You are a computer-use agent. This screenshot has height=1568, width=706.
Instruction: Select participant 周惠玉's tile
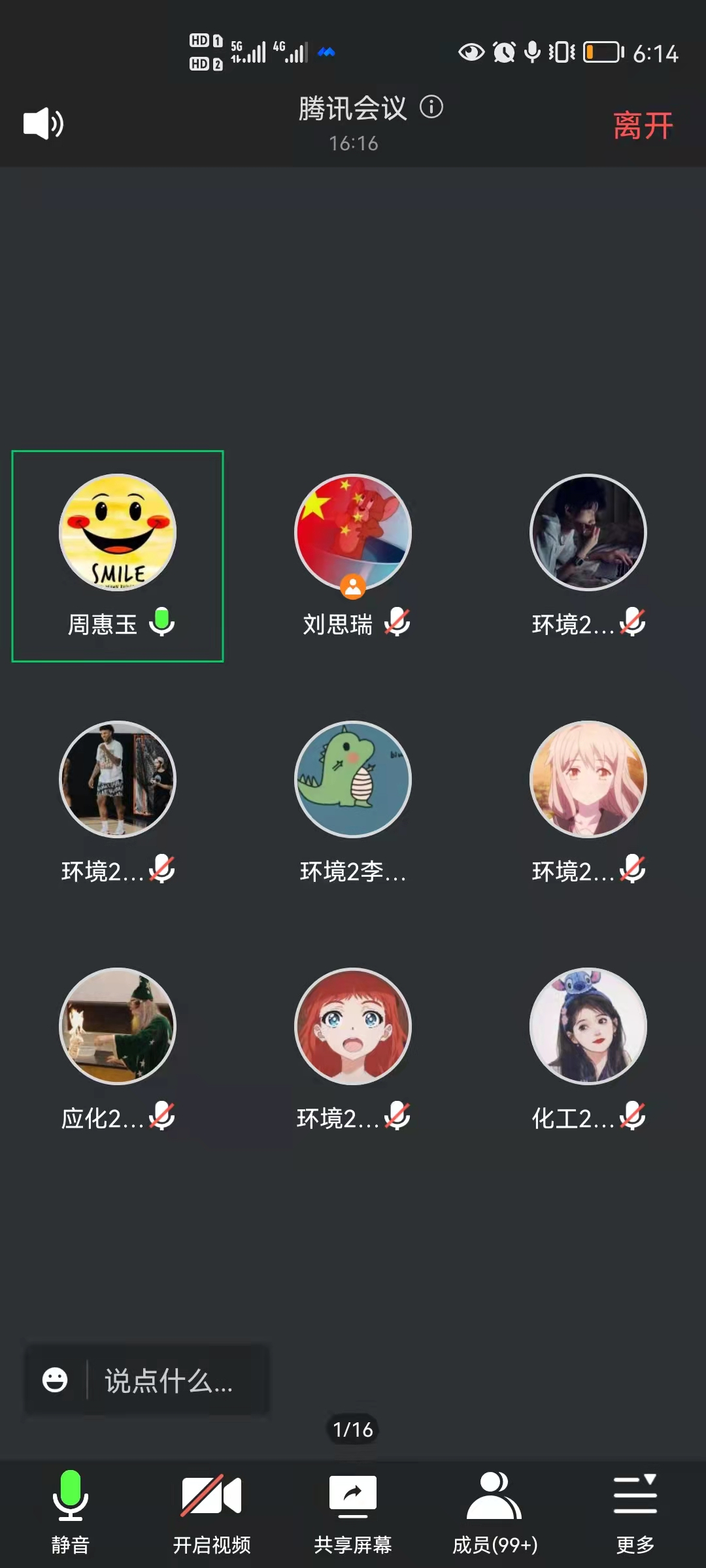tap(118, 555)
